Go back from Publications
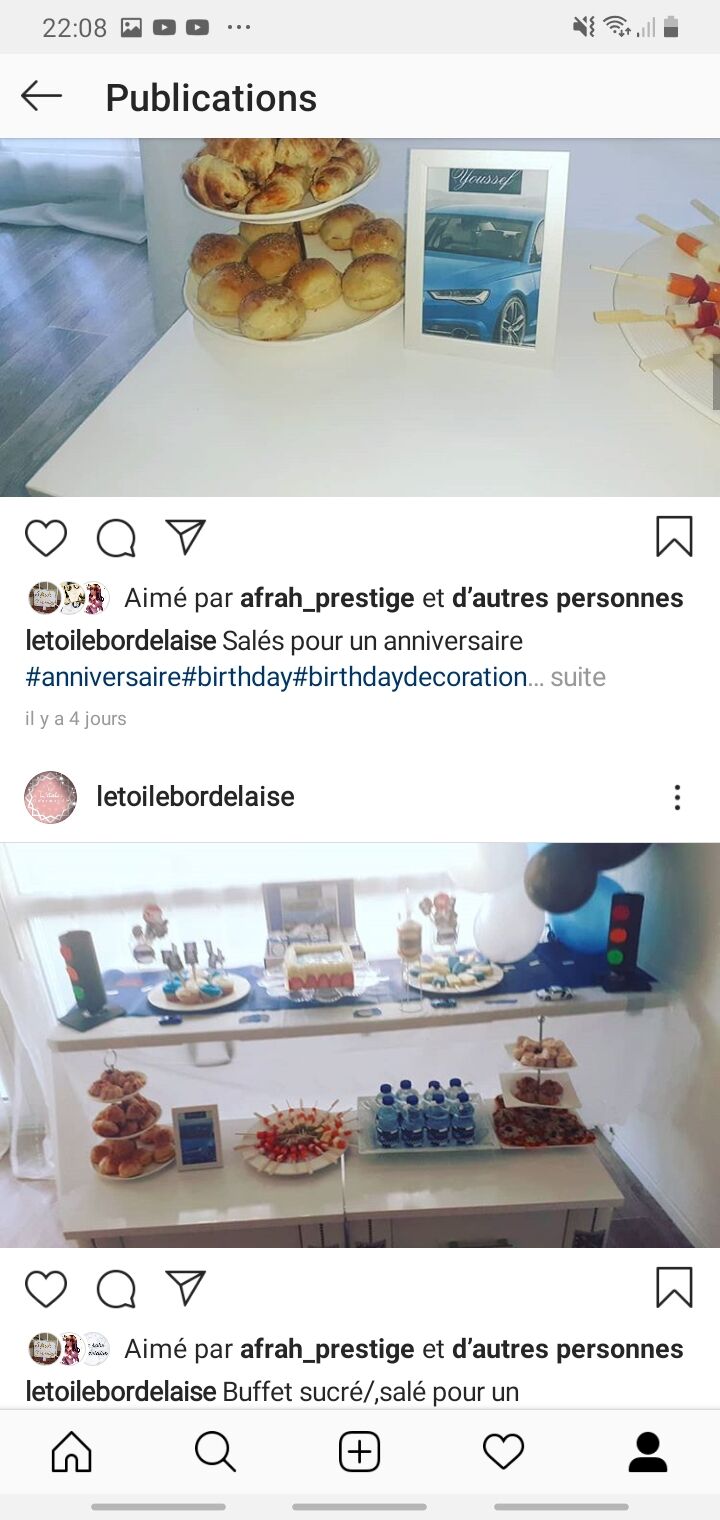Image resolution: width=720 pixels, height=1520 pixels. [x=41, y=96]
